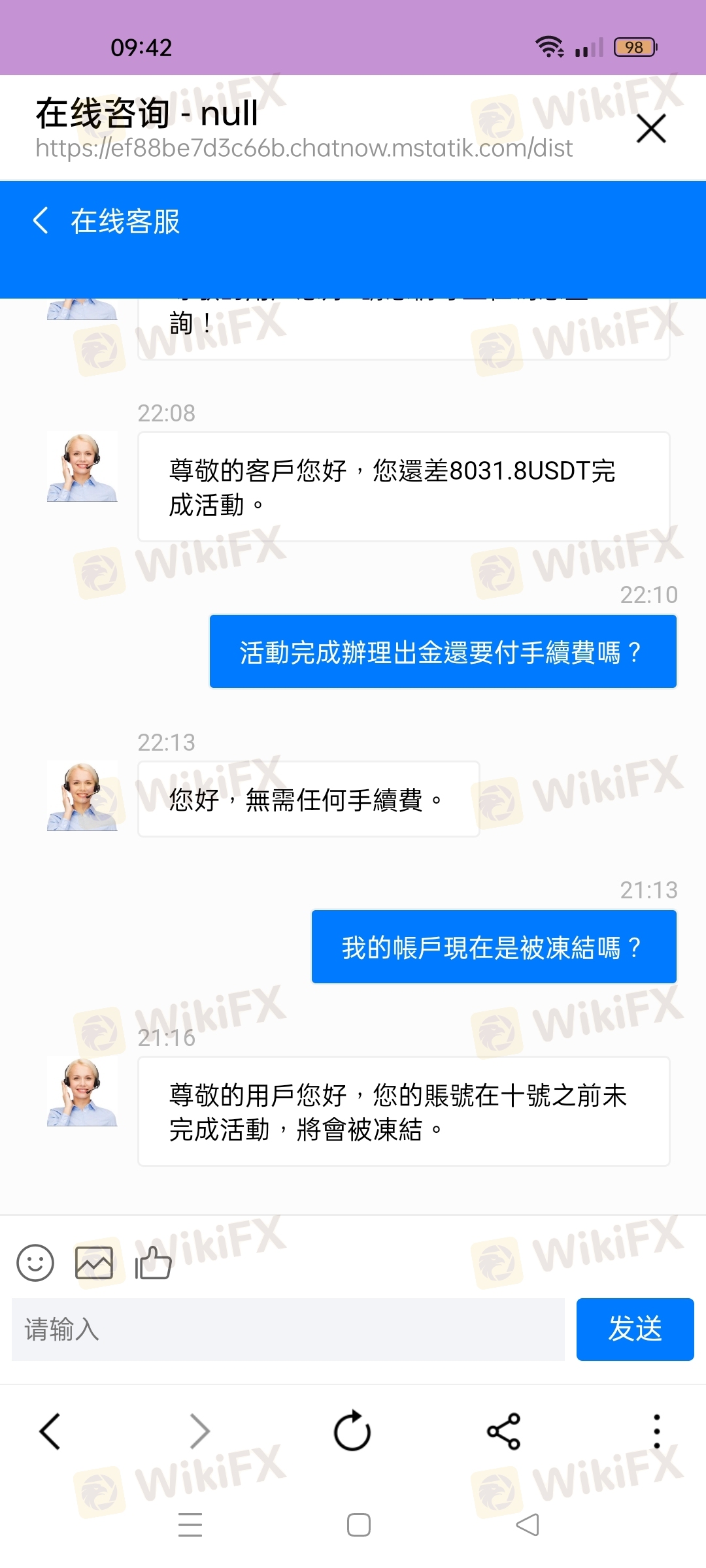
Task: Reload the current page
Action: click(x=352, y=1431)
